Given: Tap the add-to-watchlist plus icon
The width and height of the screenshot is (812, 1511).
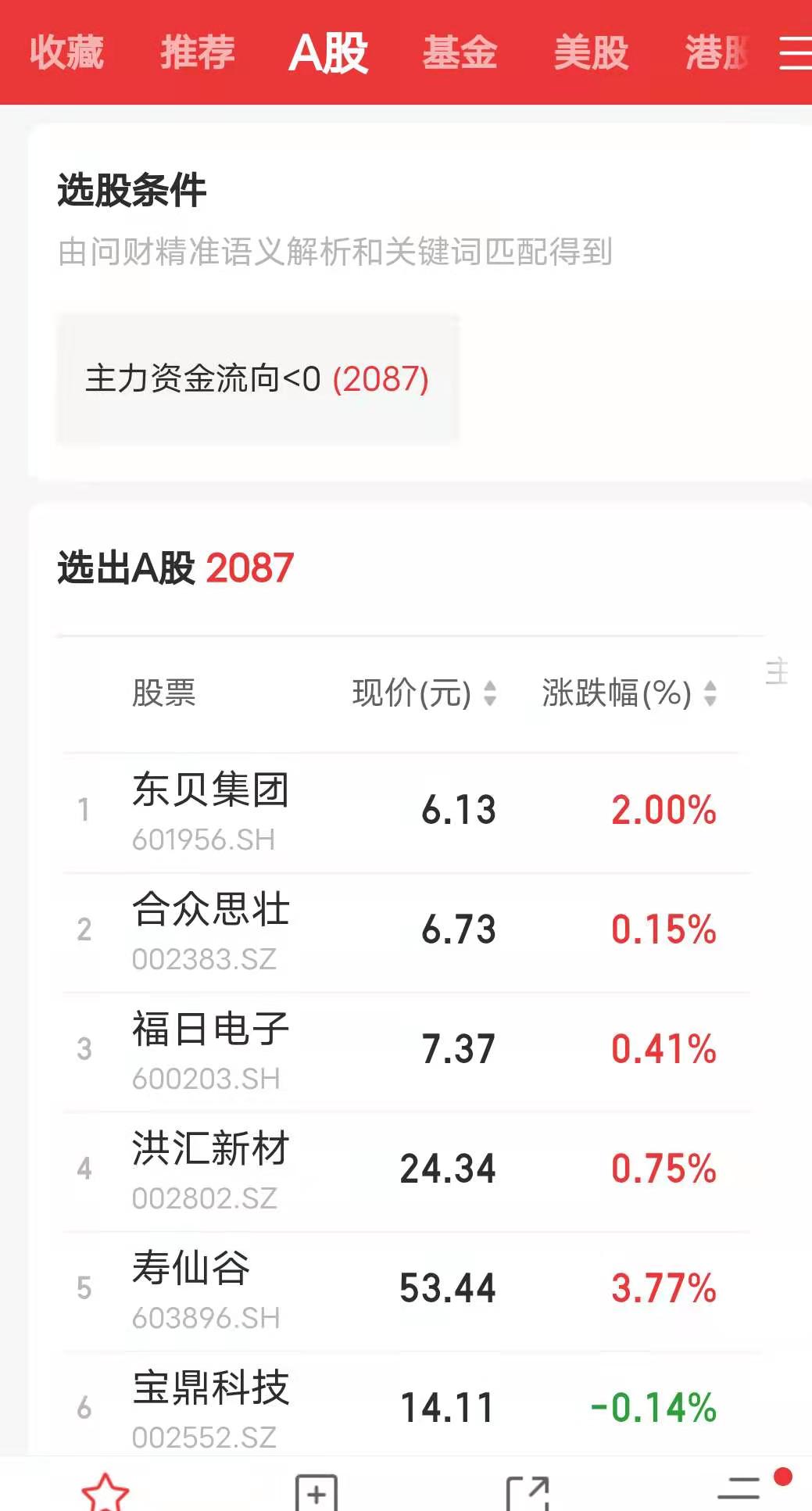Looking at the screenshot, I should click(x=317, y=1492).
